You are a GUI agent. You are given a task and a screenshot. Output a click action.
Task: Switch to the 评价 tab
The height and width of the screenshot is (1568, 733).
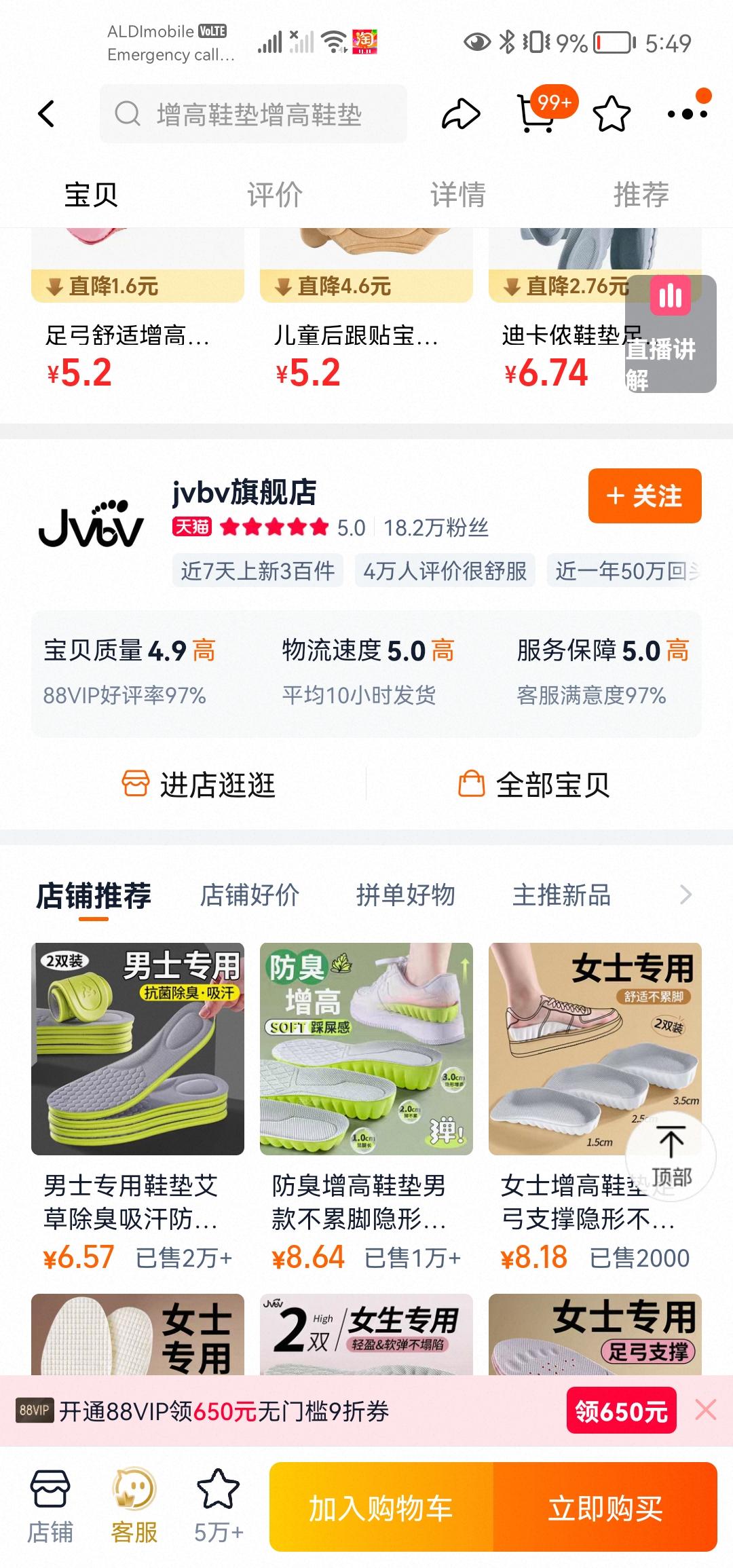pyautogui.click(x=274, y=195)
